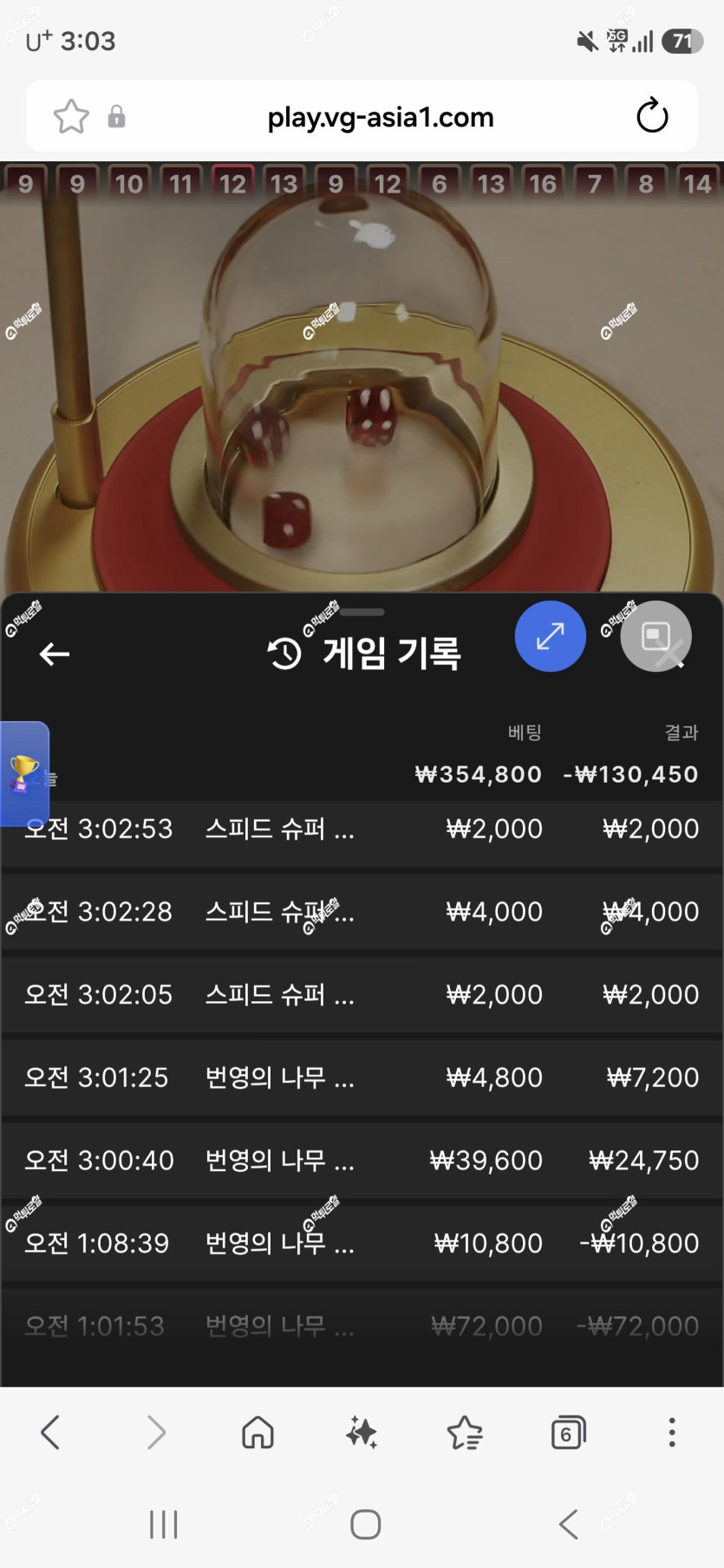This screenshot has height=1568, width=724.
Task: Bookmark this page with the star icon
Action: pos(71,116)
